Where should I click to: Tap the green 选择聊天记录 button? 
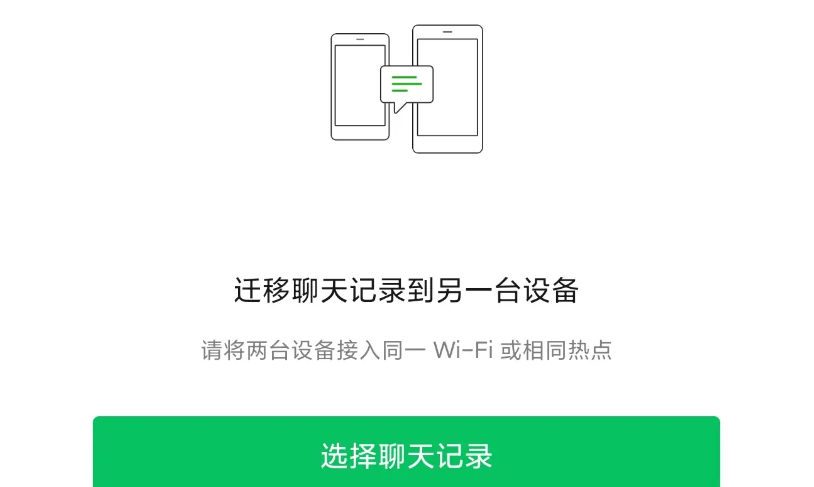[x=406, y=455]
